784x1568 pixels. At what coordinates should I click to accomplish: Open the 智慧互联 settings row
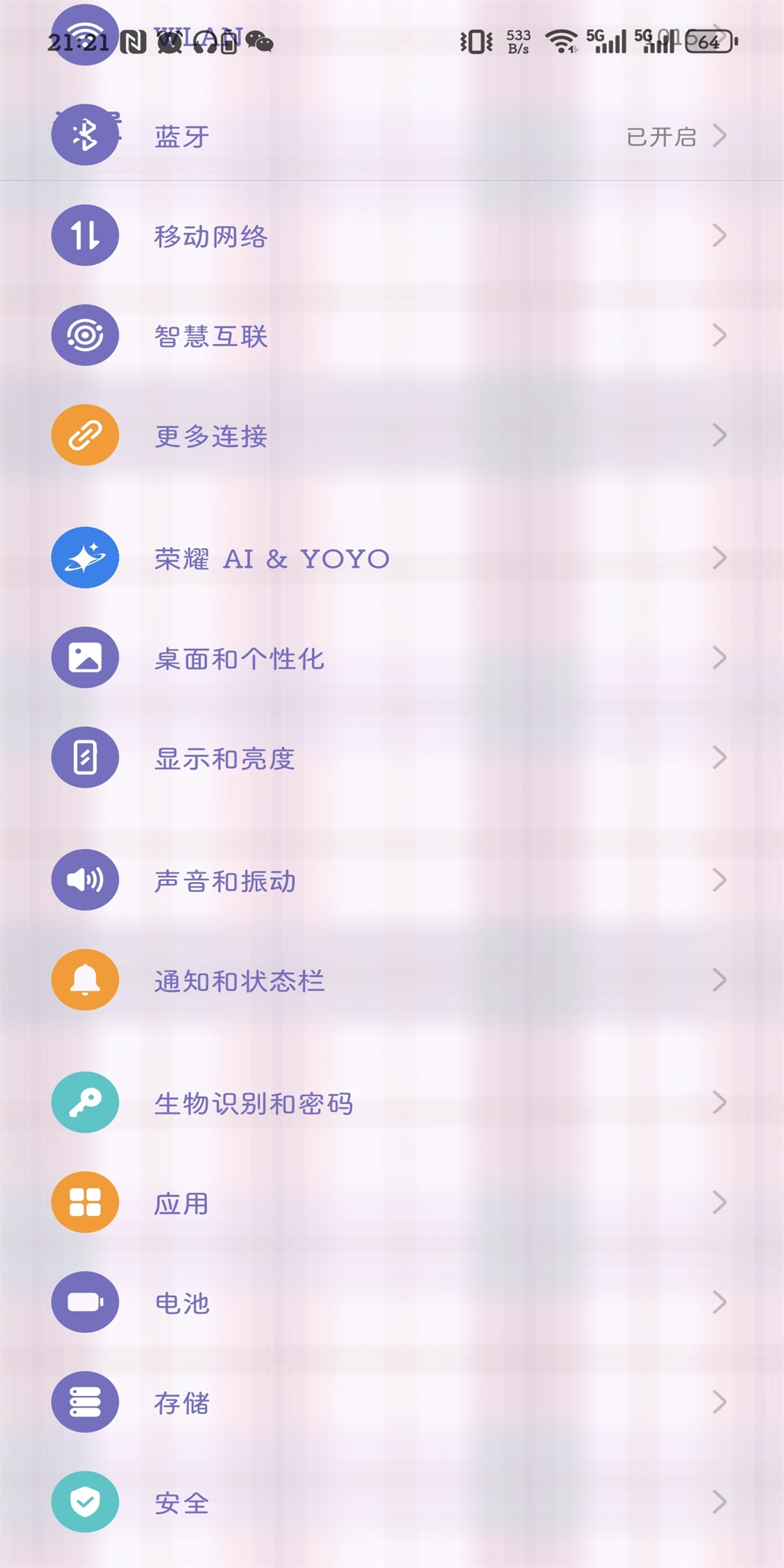(x=392, y=335)
